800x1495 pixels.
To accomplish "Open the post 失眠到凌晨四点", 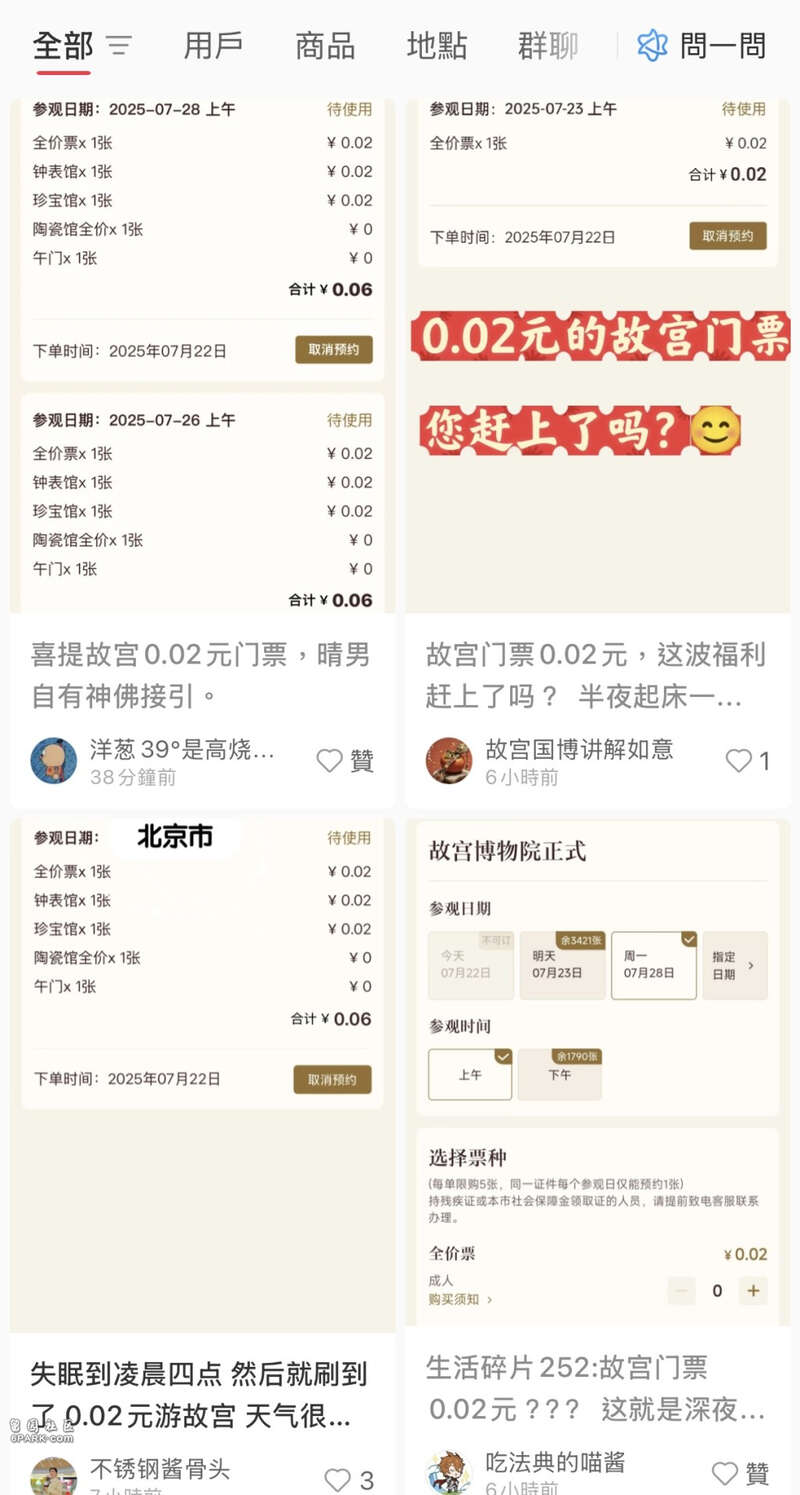I will click(x=199, y=1394).
